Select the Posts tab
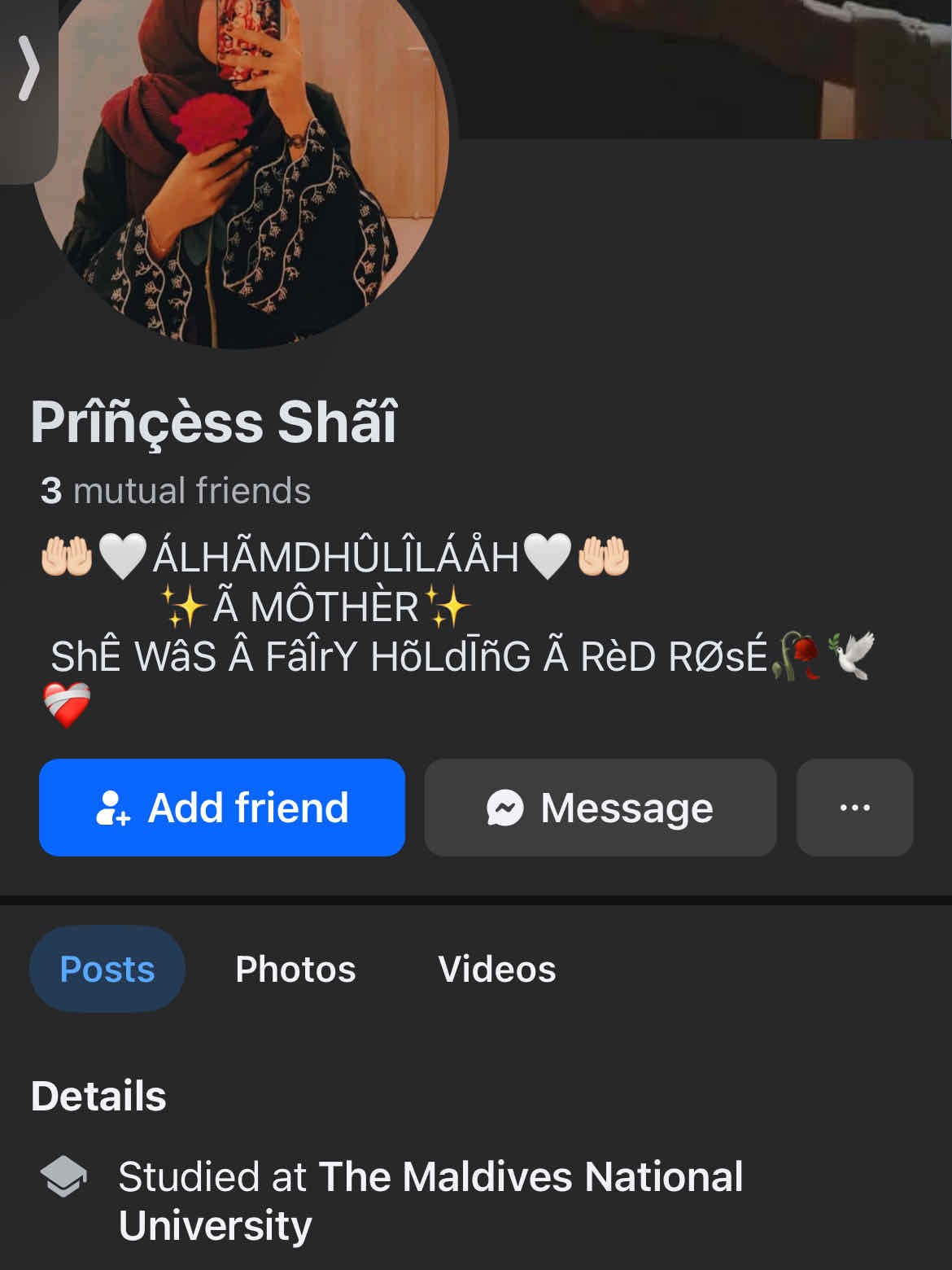Viewport: 952px width, 1270px height. [x=107, y=969]
